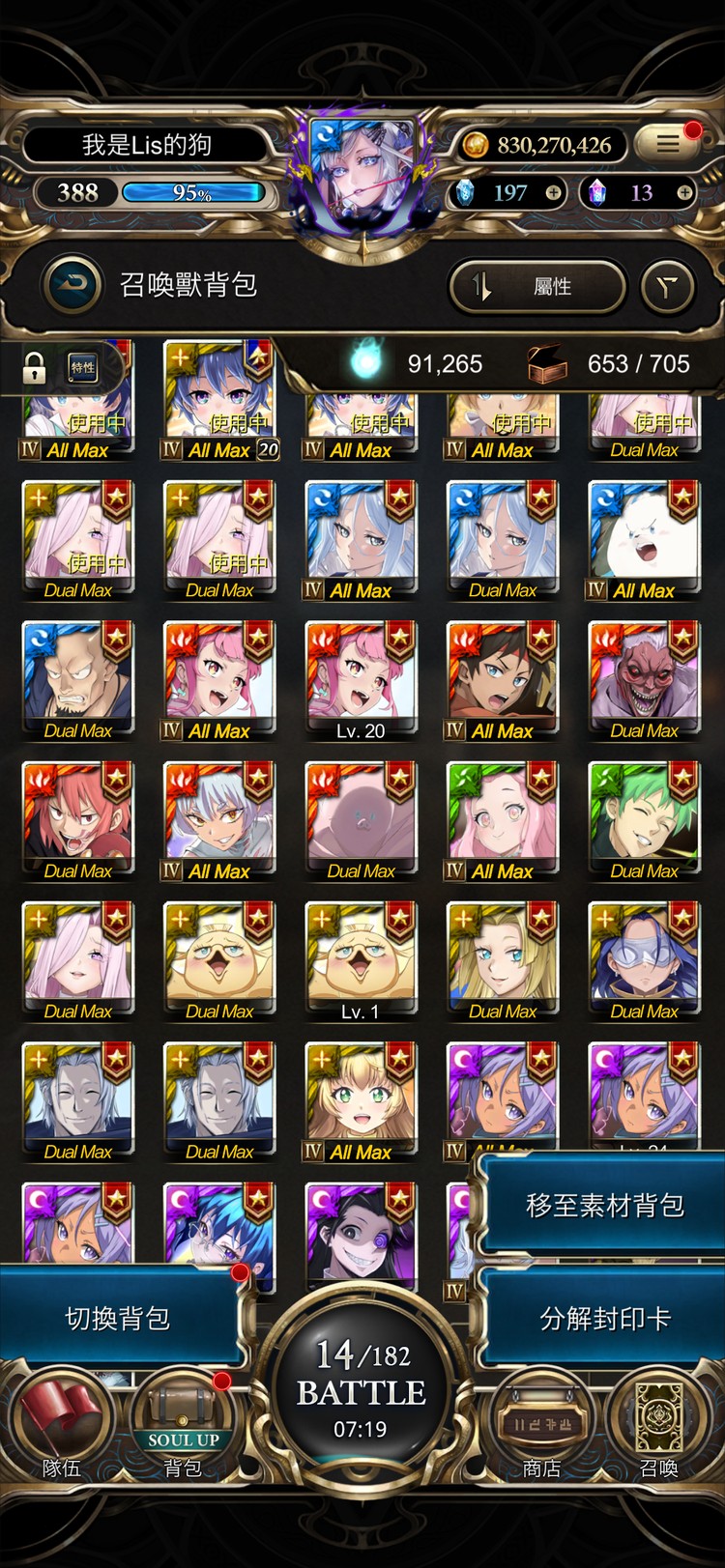Tap the 特性 trait toggle
Screen dimensions: 725x1568
tap(83, 366)
